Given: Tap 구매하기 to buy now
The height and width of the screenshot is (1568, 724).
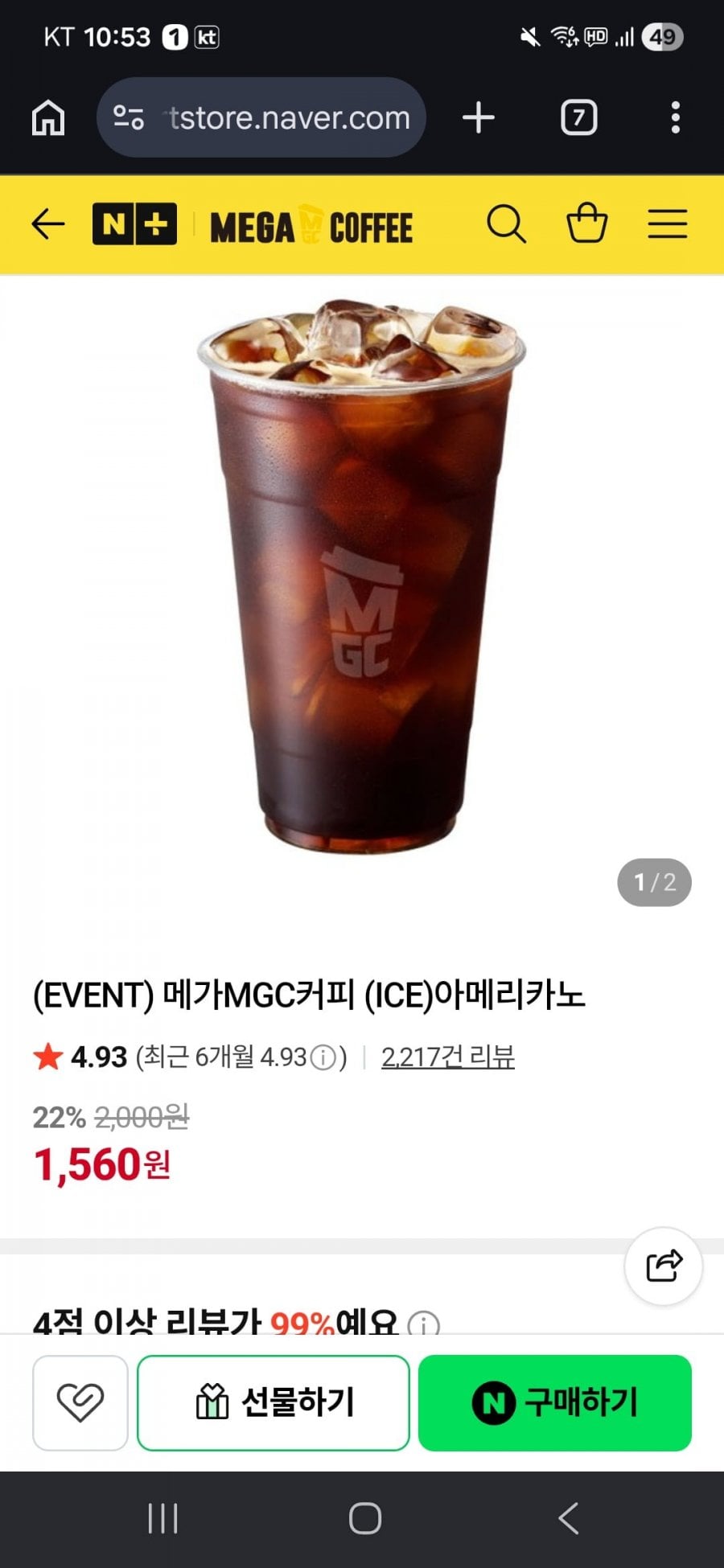Looking at the screenshot, I should [555, 1402].
